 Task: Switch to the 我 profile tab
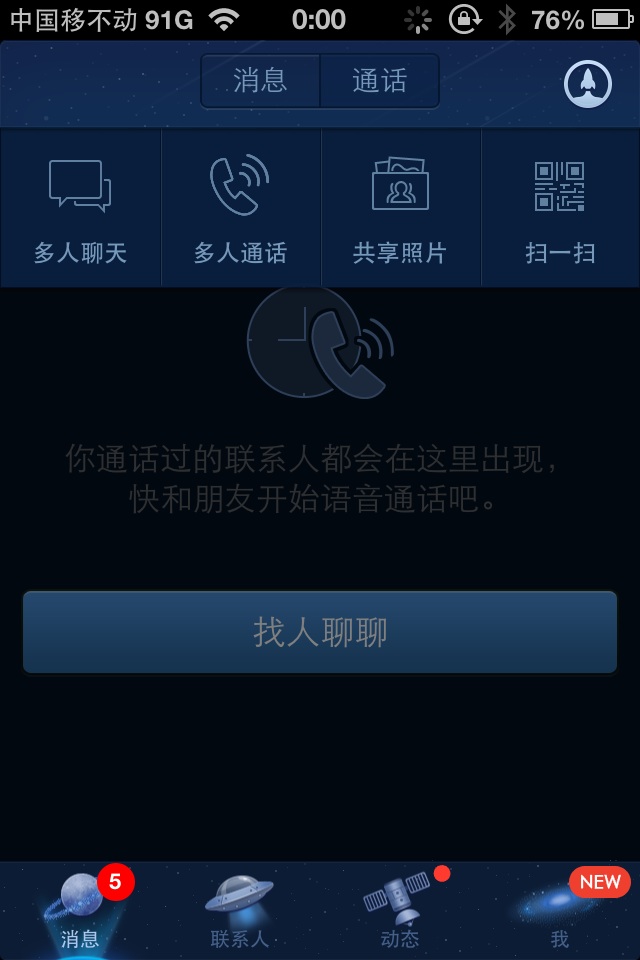[x=560, y=910]
